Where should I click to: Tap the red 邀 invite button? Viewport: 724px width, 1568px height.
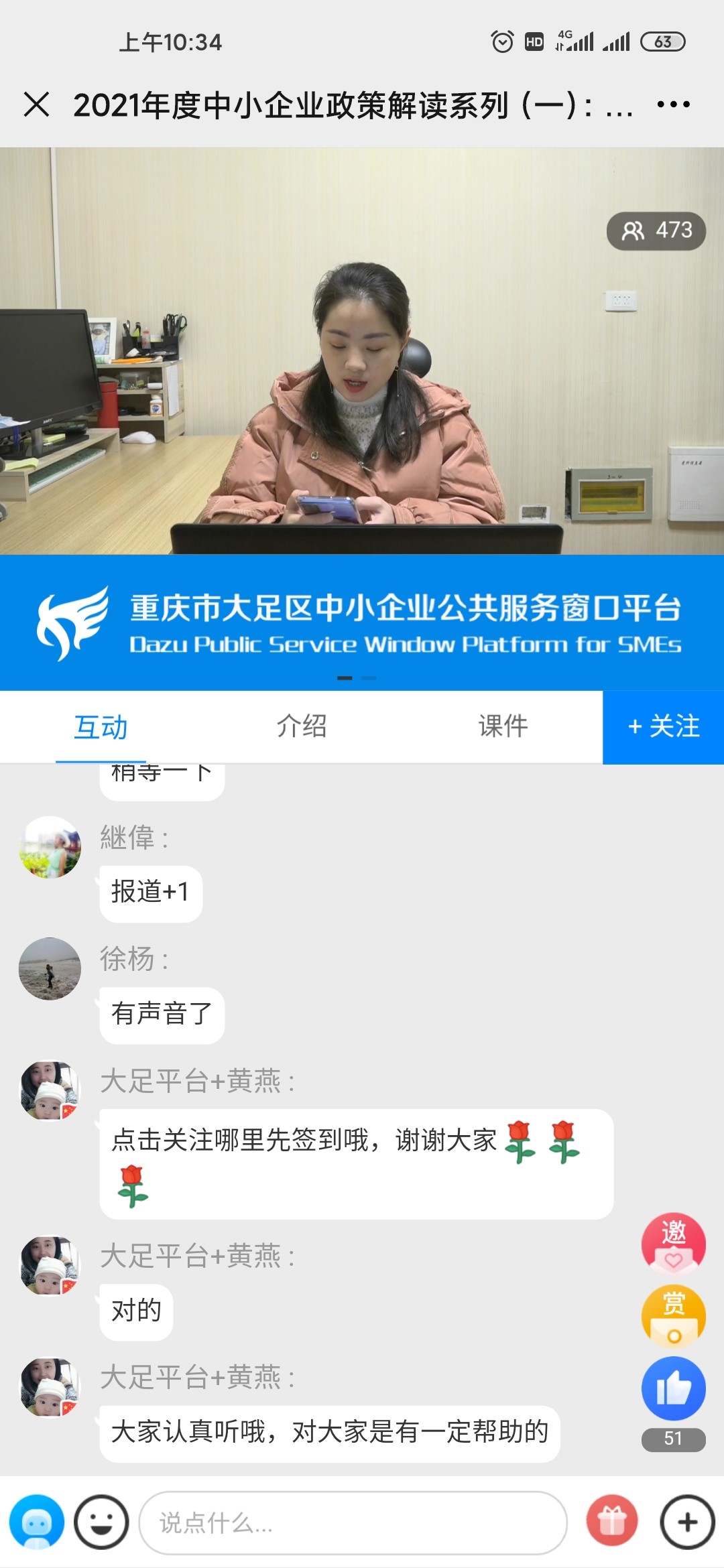click(673, 1244)
